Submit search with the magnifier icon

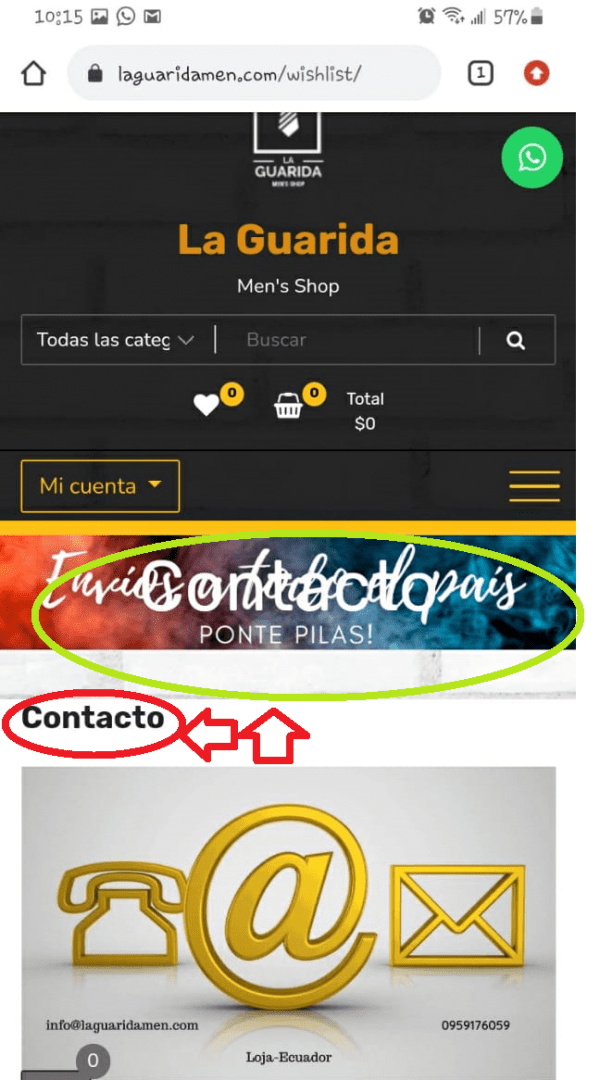click(516, 340)
